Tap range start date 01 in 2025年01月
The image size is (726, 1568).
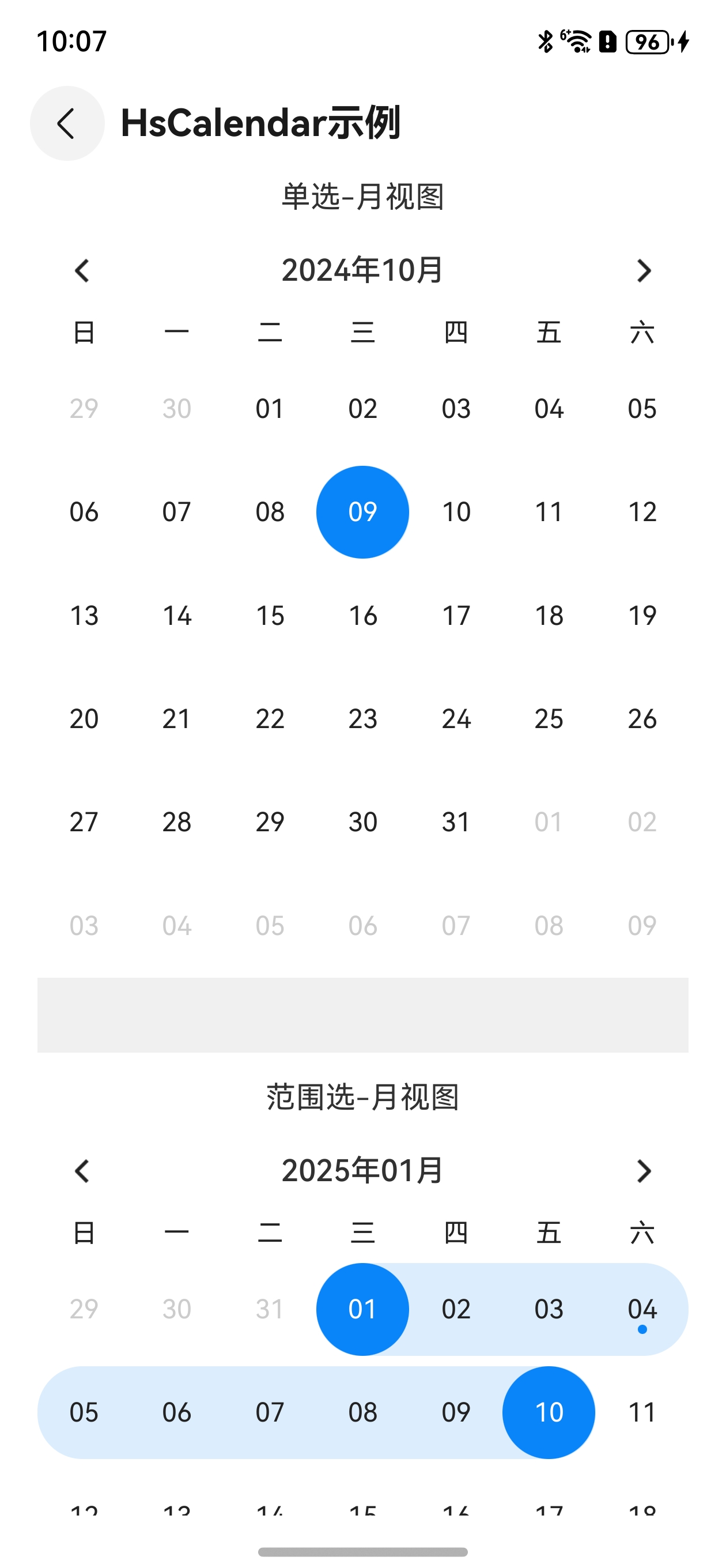click(362, 1309)
